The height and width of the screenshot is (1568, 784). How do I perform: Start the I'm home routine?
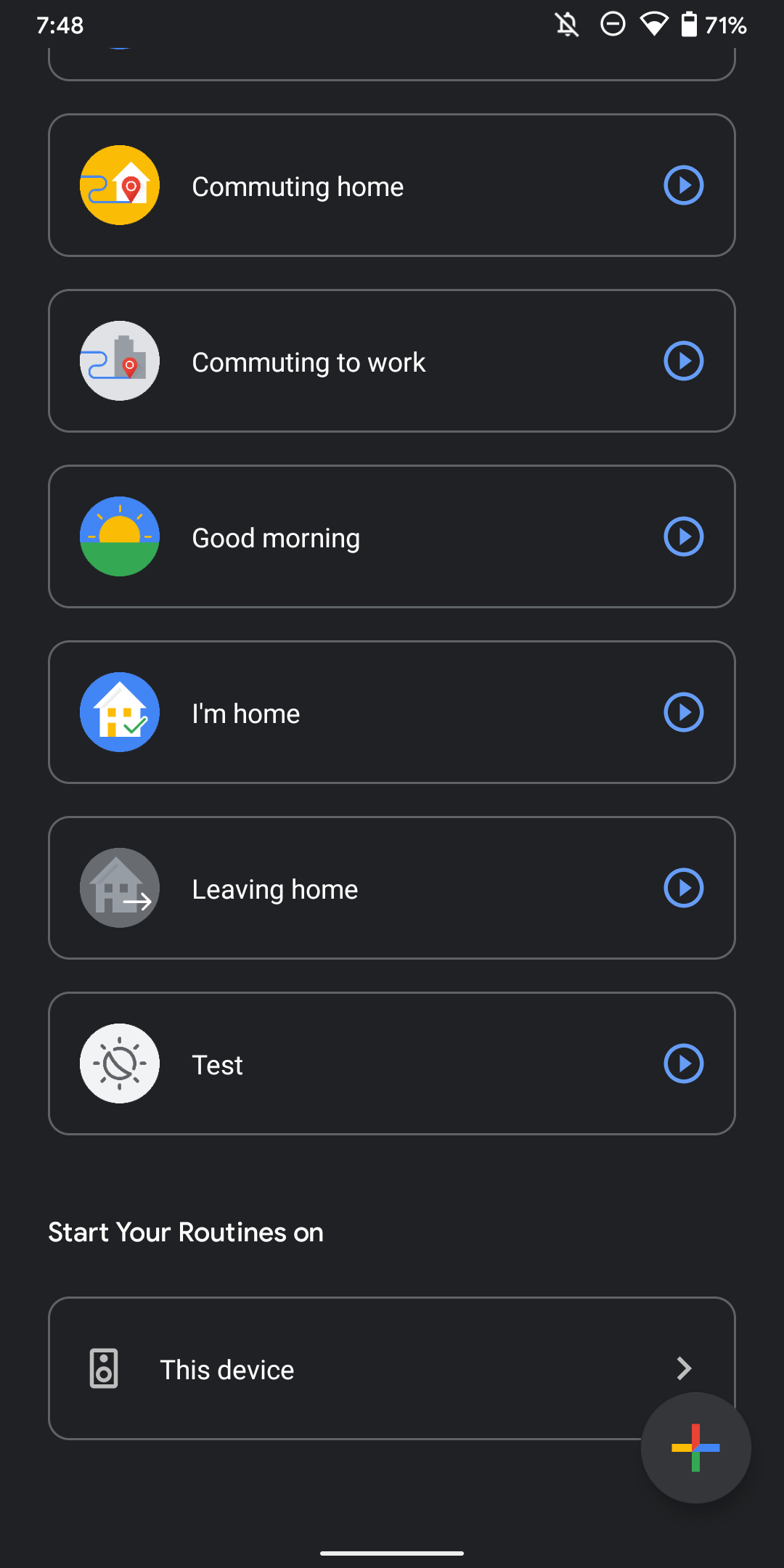pyautogui.click(x=683, y=713)
